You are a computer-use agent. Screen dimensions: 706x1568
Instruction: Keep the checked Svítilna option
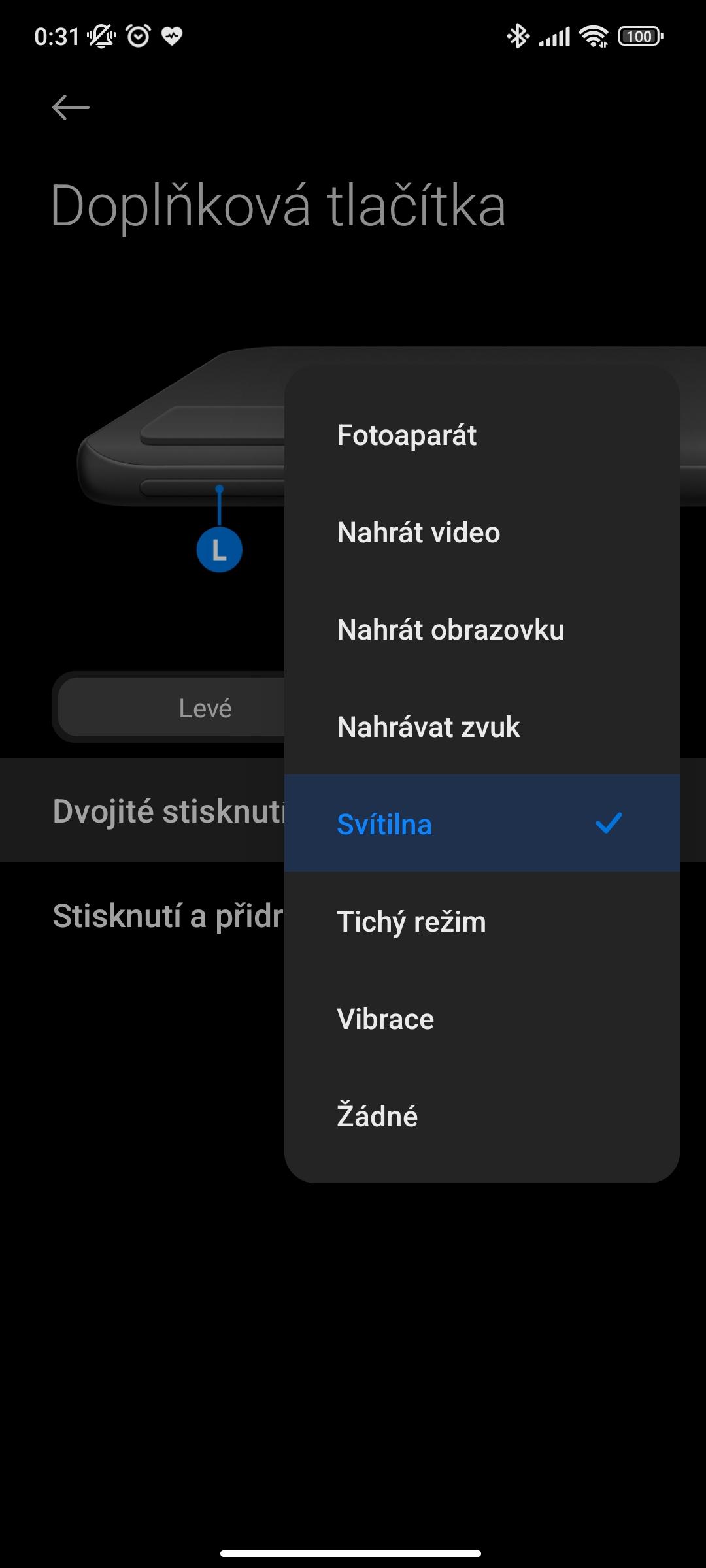482,823
